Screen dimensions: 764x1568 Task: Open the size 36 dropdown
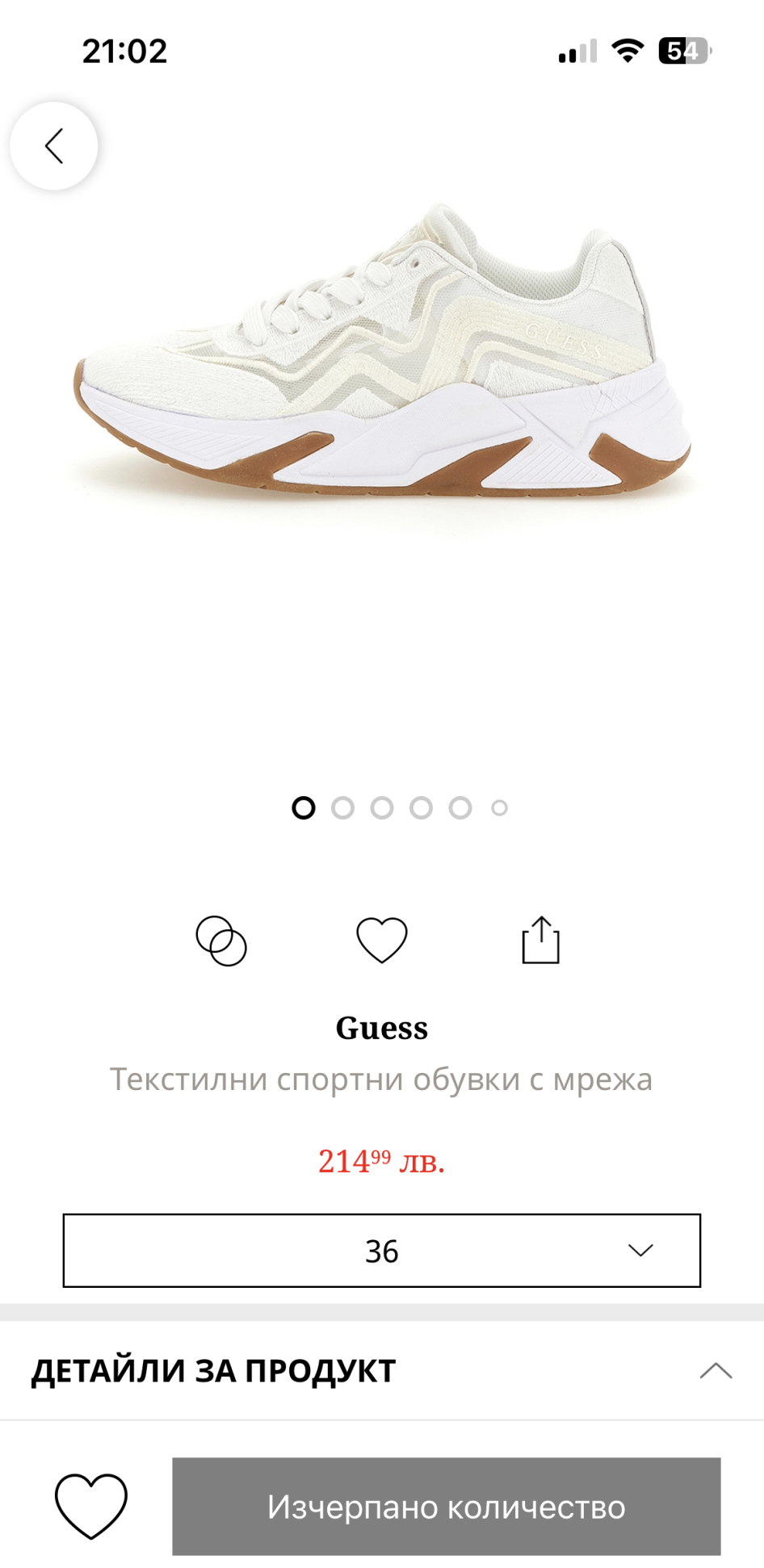[x=382, y=1251]
